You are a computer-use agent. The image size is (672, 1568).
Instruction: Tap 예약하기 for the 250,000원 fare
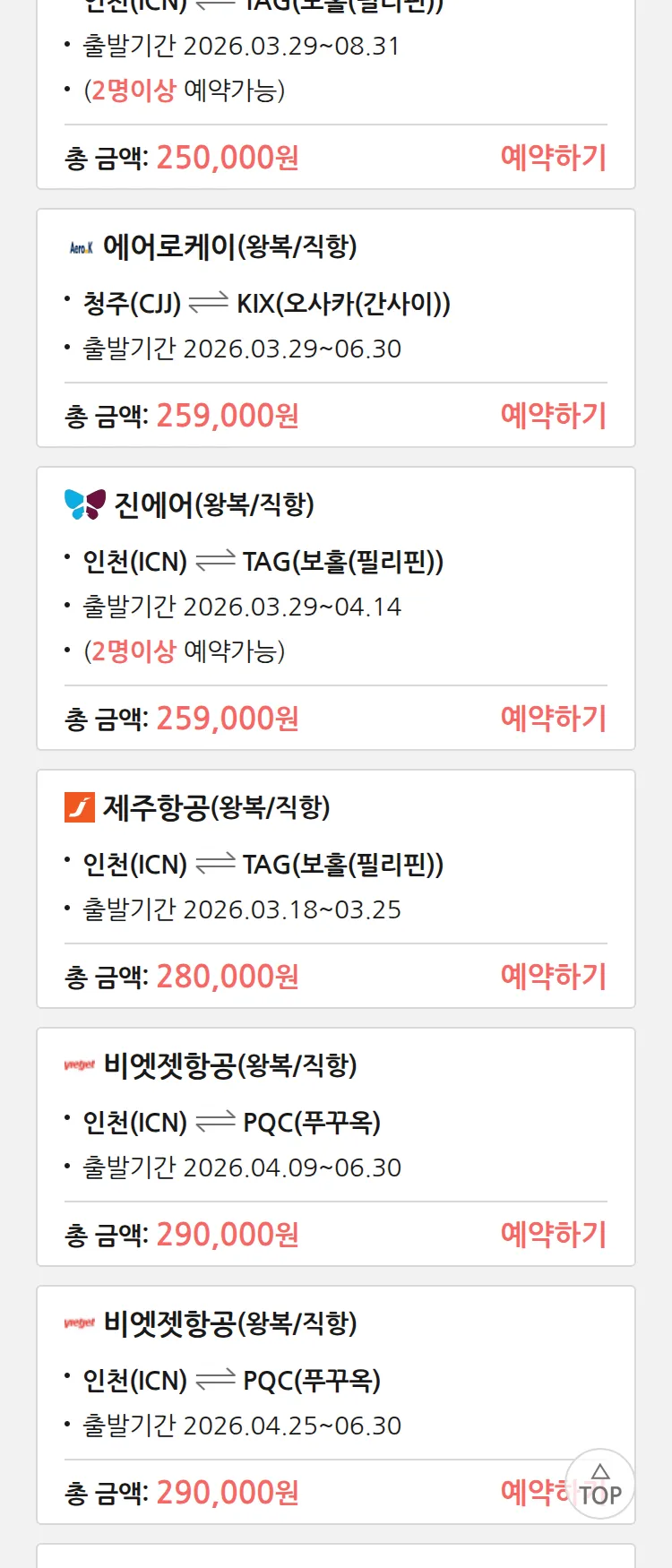(x=553, y=158)
